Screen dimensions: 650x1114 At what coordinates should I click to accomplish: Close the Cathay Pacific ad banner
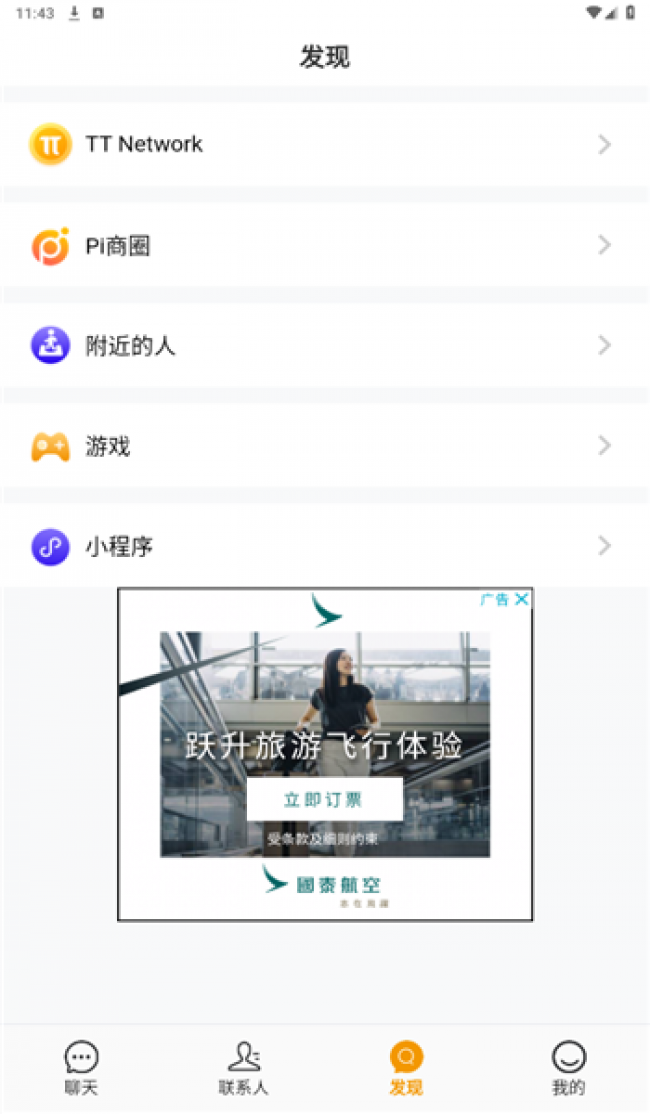point(521,600)
